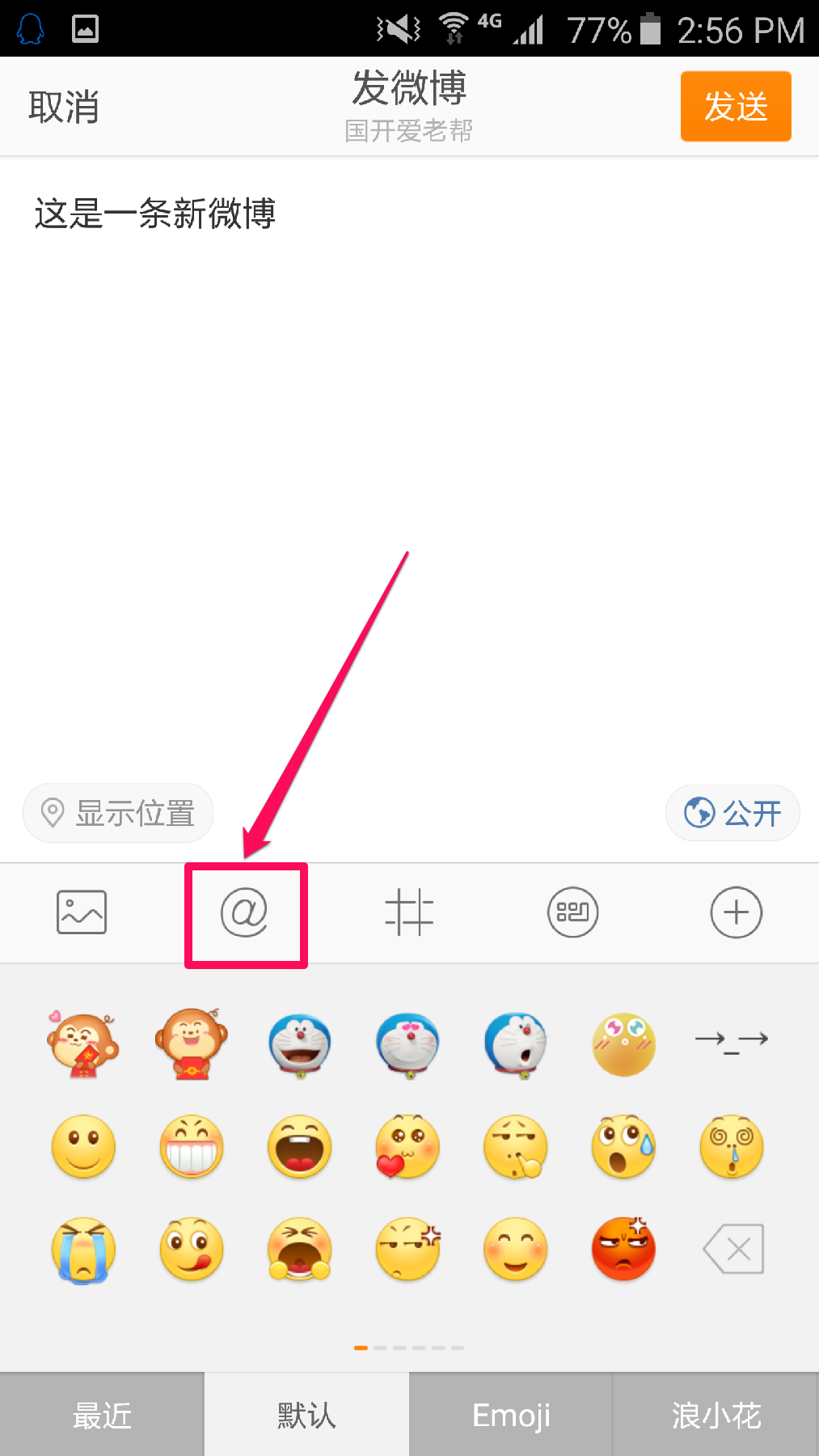Switch to the Emoji tab
Viewport: 819px width, 1456px height.
(x=511, y=1416)
